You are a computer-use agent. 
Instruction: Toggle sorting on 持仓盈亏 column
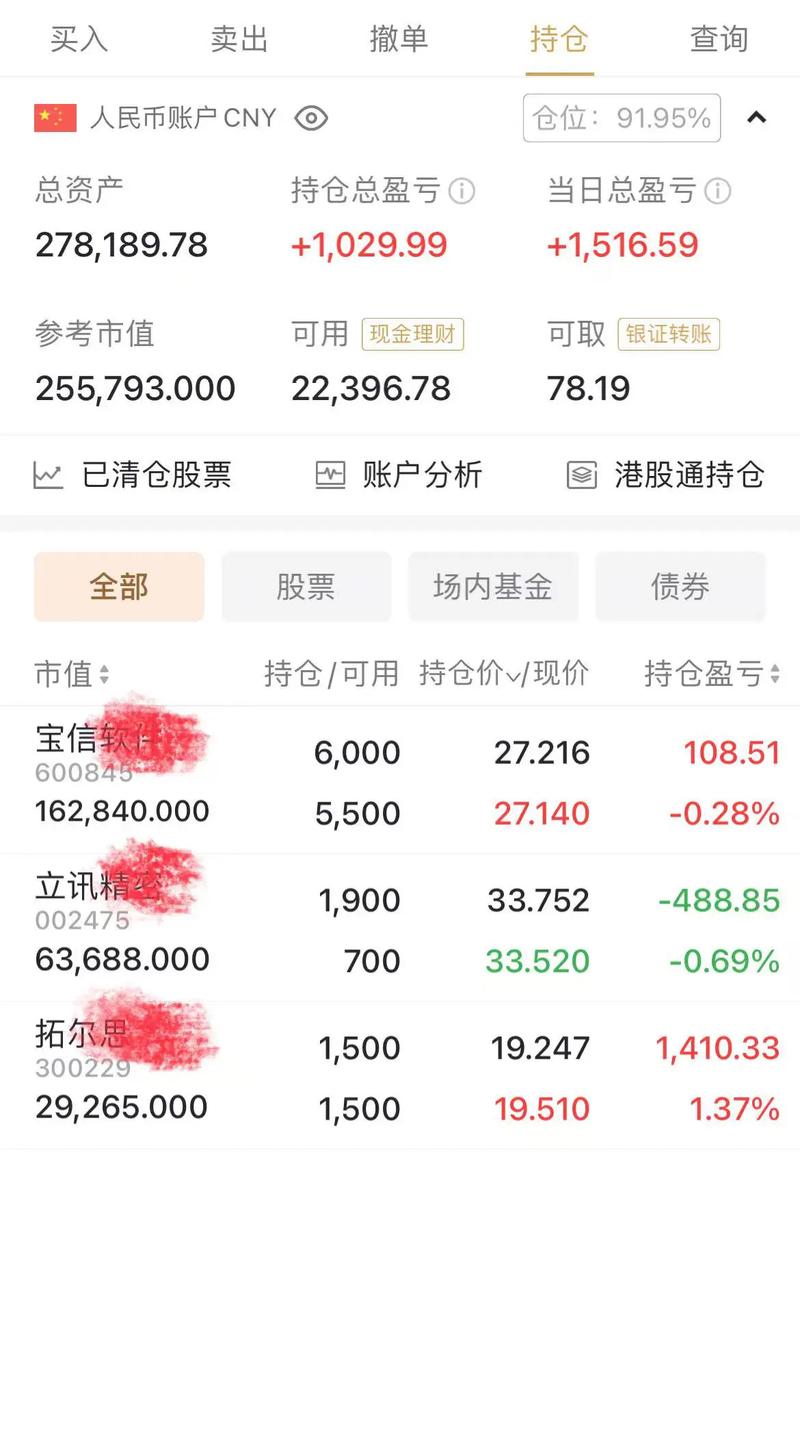click(x=775, y=675)
